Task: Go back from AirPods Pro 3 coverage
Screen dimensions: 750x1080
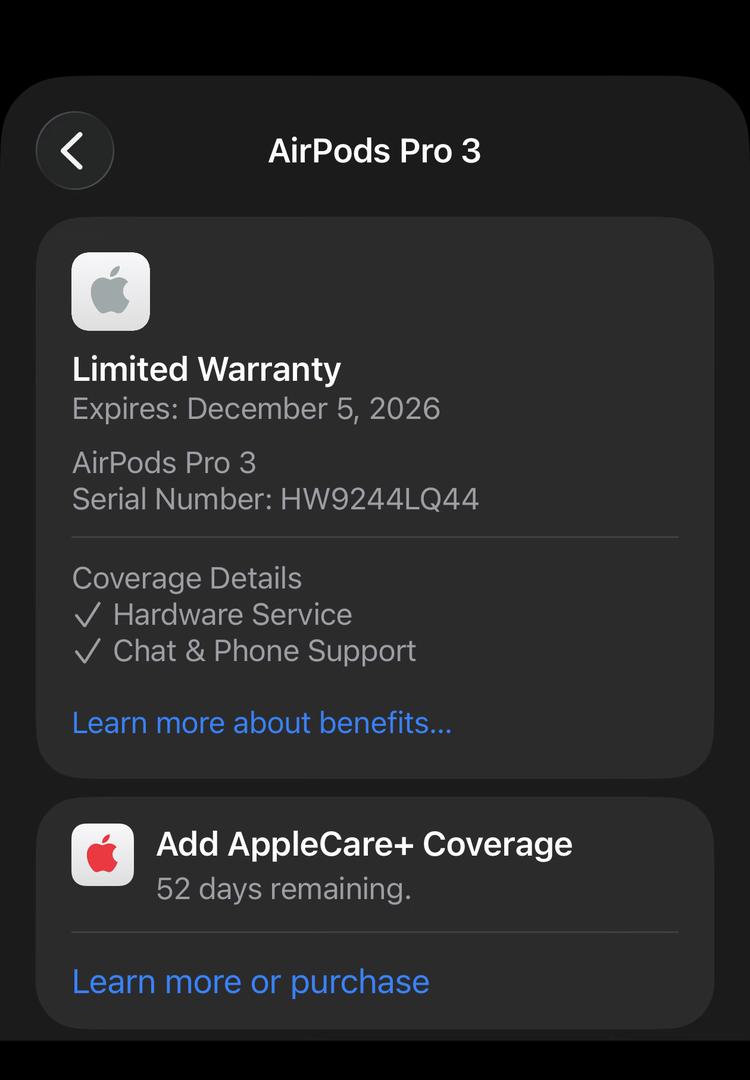Action: [x=75, y=151]
